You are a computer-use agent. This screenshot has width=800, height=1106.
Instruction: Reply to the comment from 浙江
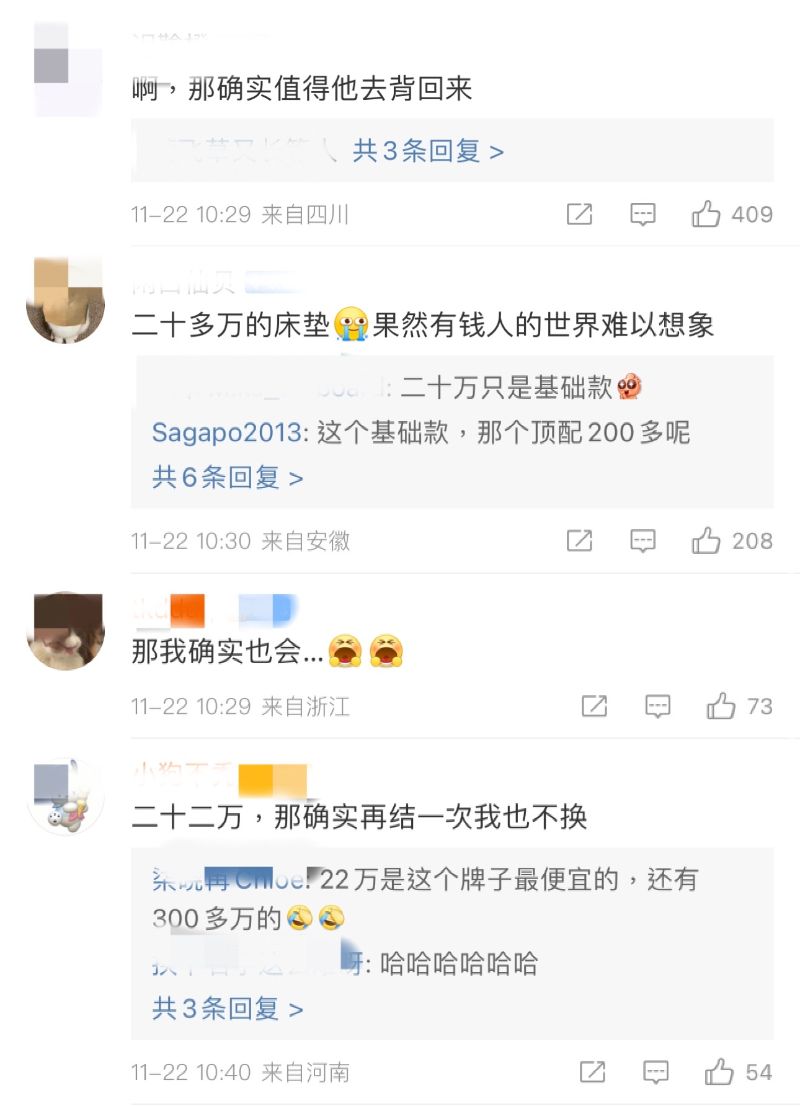657,707
